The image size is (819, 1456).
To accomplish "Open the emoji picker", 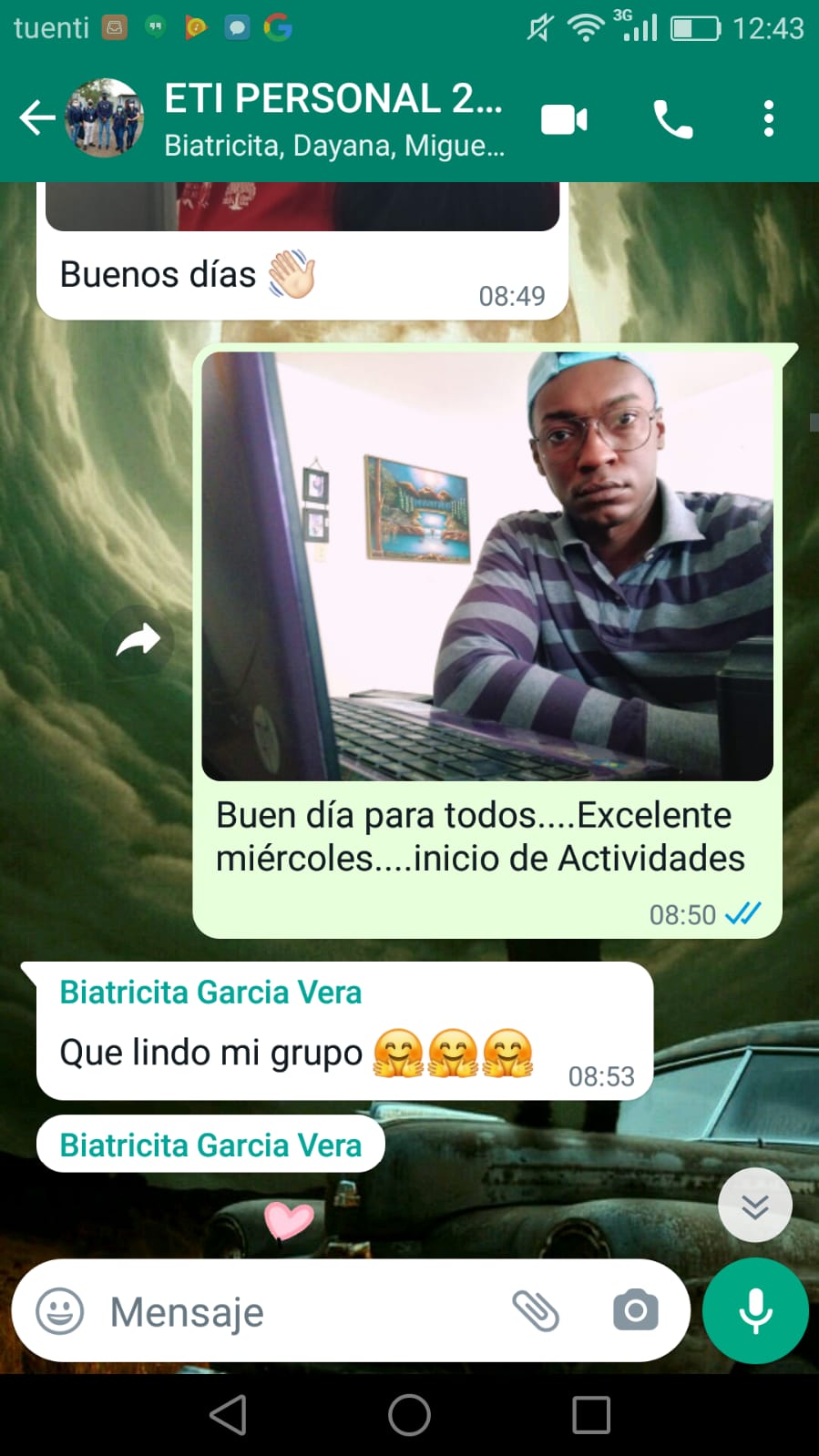I will tap(59, 1311).
